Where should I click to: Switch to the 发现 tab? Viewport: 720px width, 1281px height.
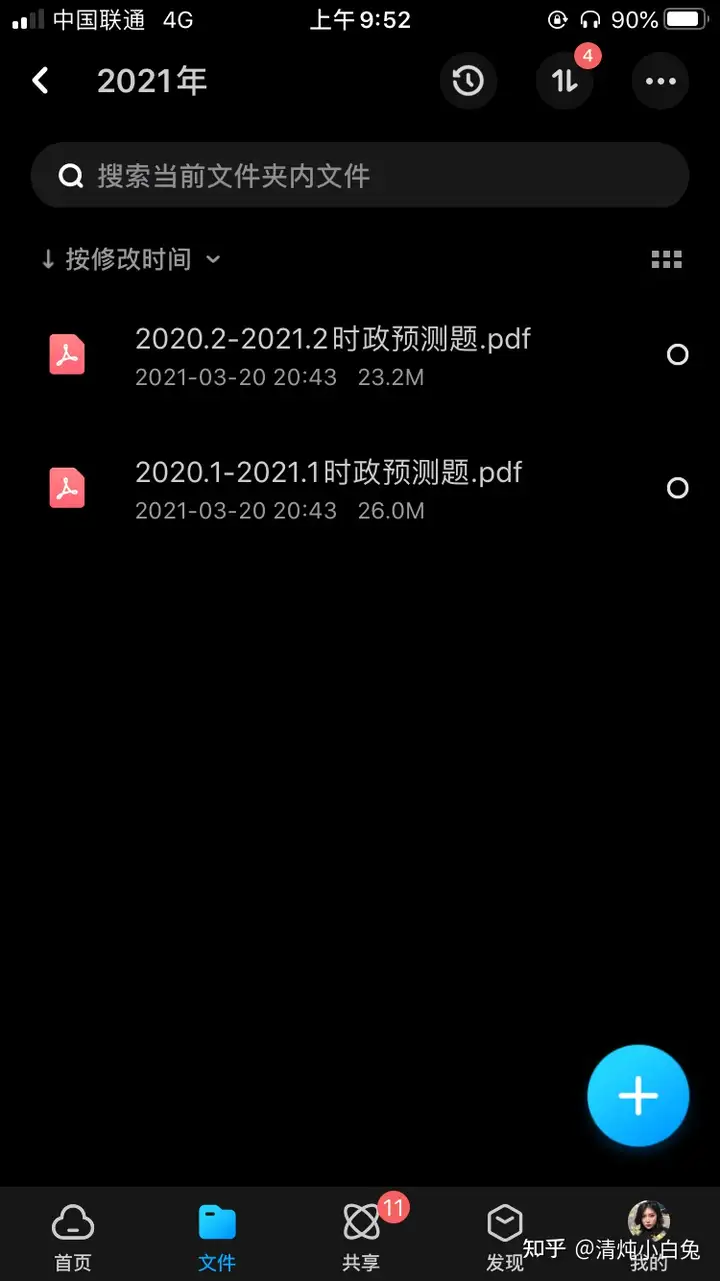click(x=505, y=1236)
